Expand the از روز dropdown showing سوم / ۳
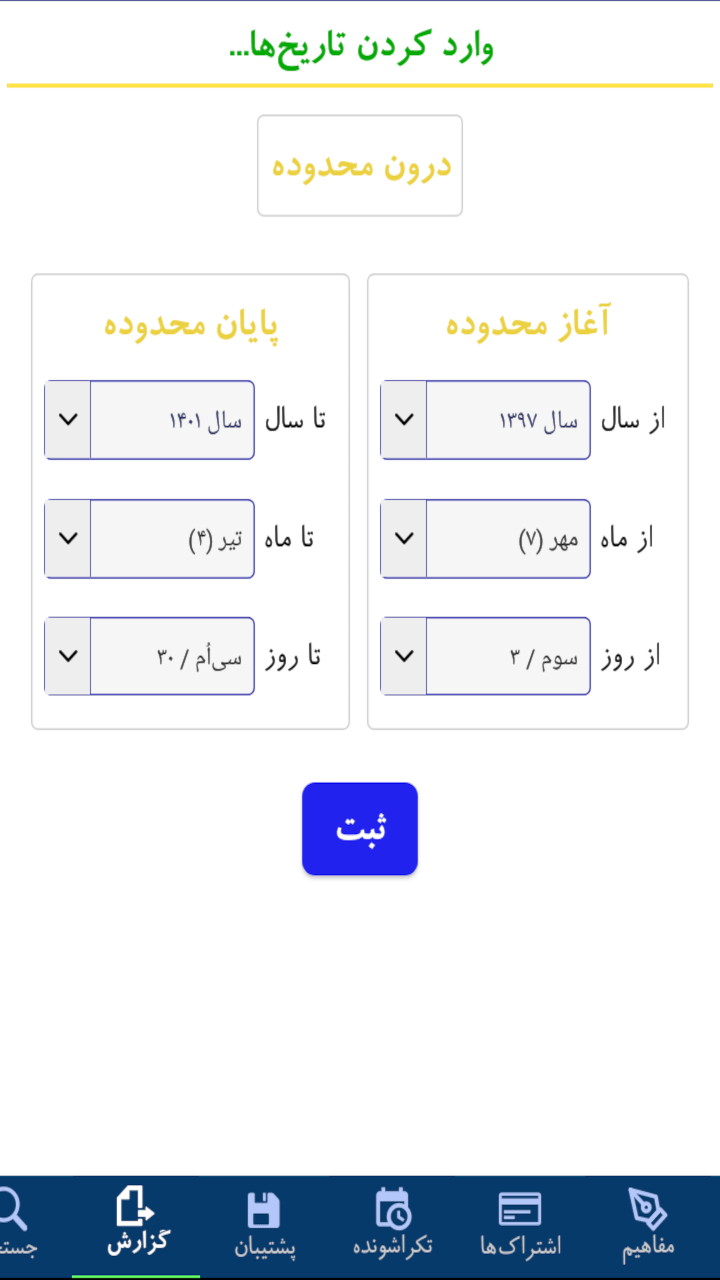720x1280 pixels. pyautogui.click(x=402, y=656)
